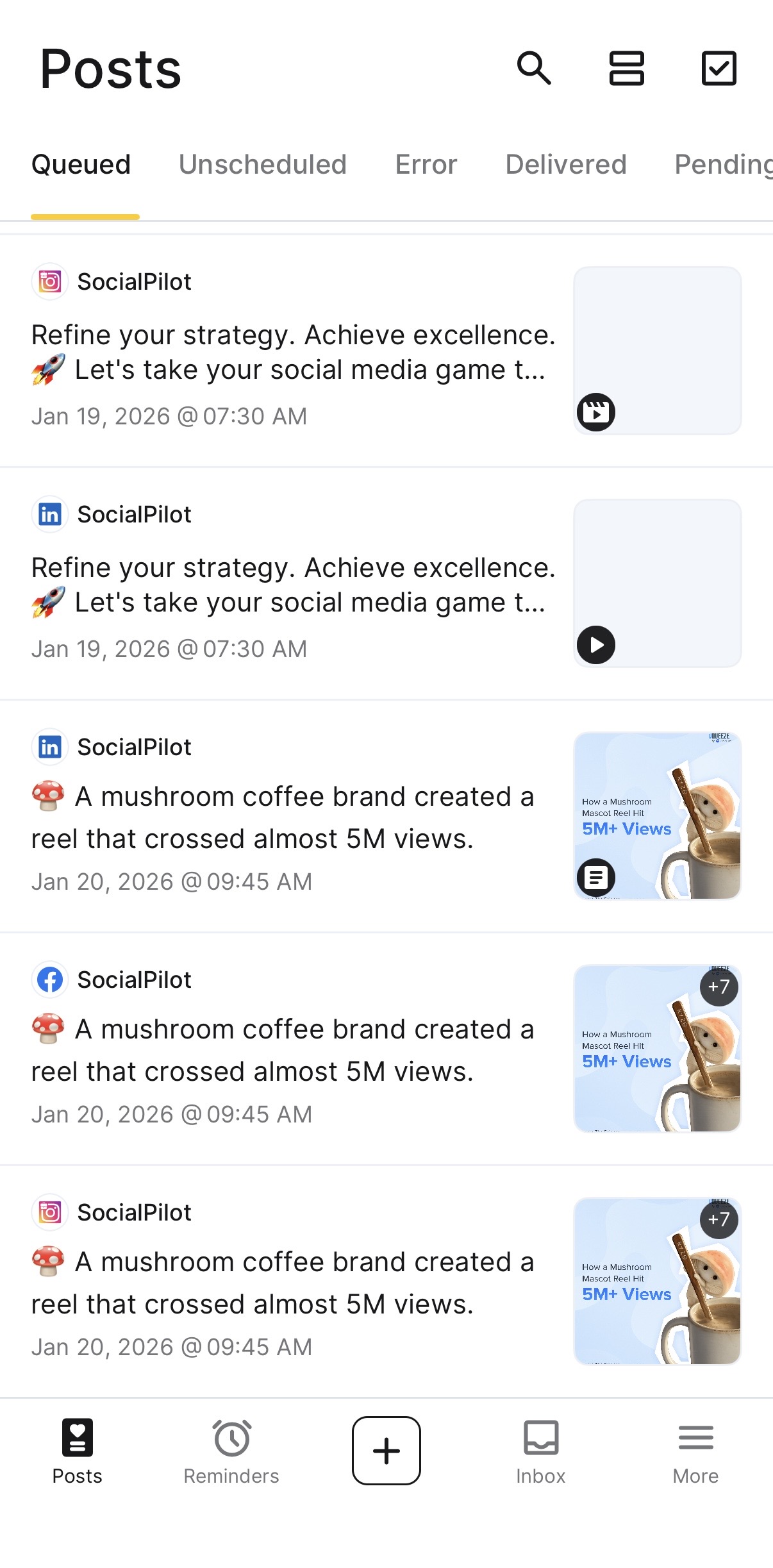The height and width of the screenshot is (1568, 773).
Task: Enable multi-select with the checkbox icon
Action: tap(719, 68)
